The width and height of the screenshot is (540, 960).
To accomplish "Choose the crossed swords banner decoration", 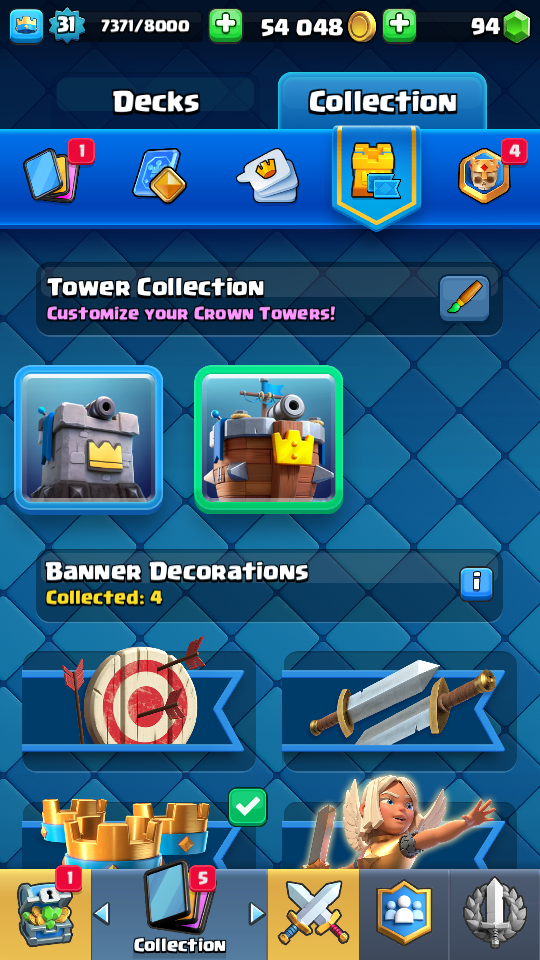I will (399, 710).
